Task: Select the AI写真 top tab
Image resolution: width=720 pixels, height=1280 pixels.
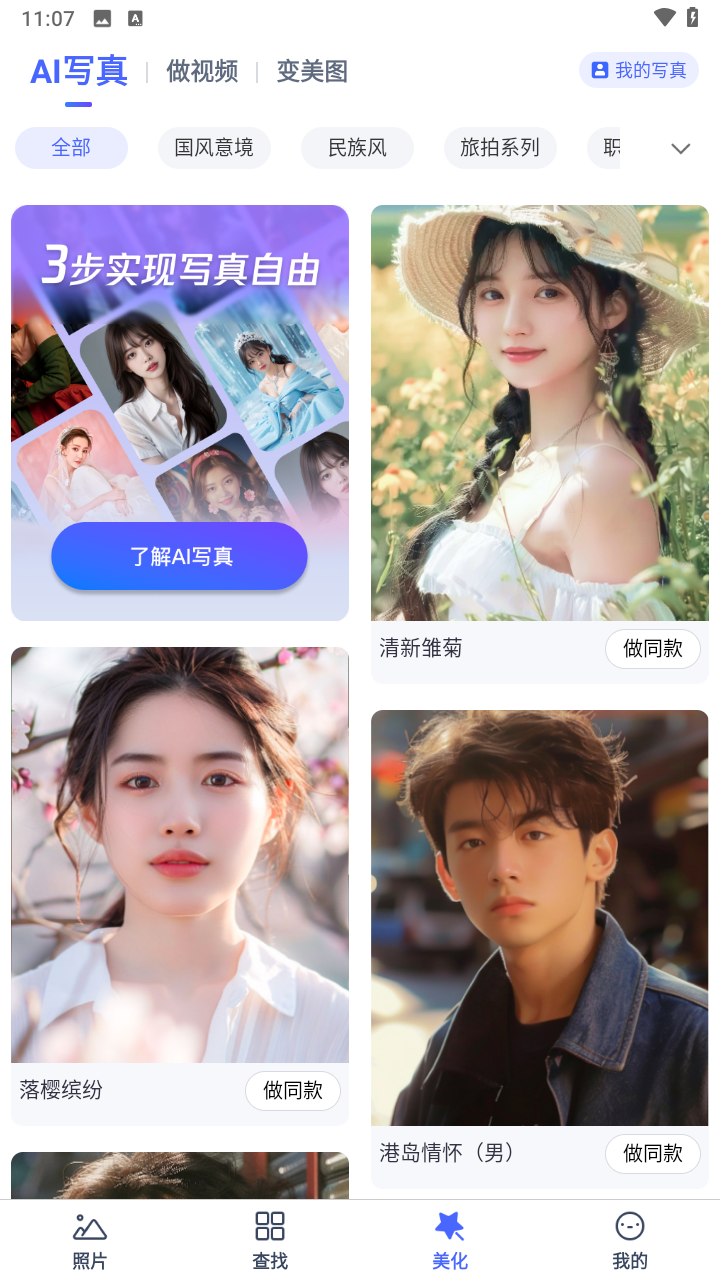Action: pyautogui.click(x=79, y=71)
